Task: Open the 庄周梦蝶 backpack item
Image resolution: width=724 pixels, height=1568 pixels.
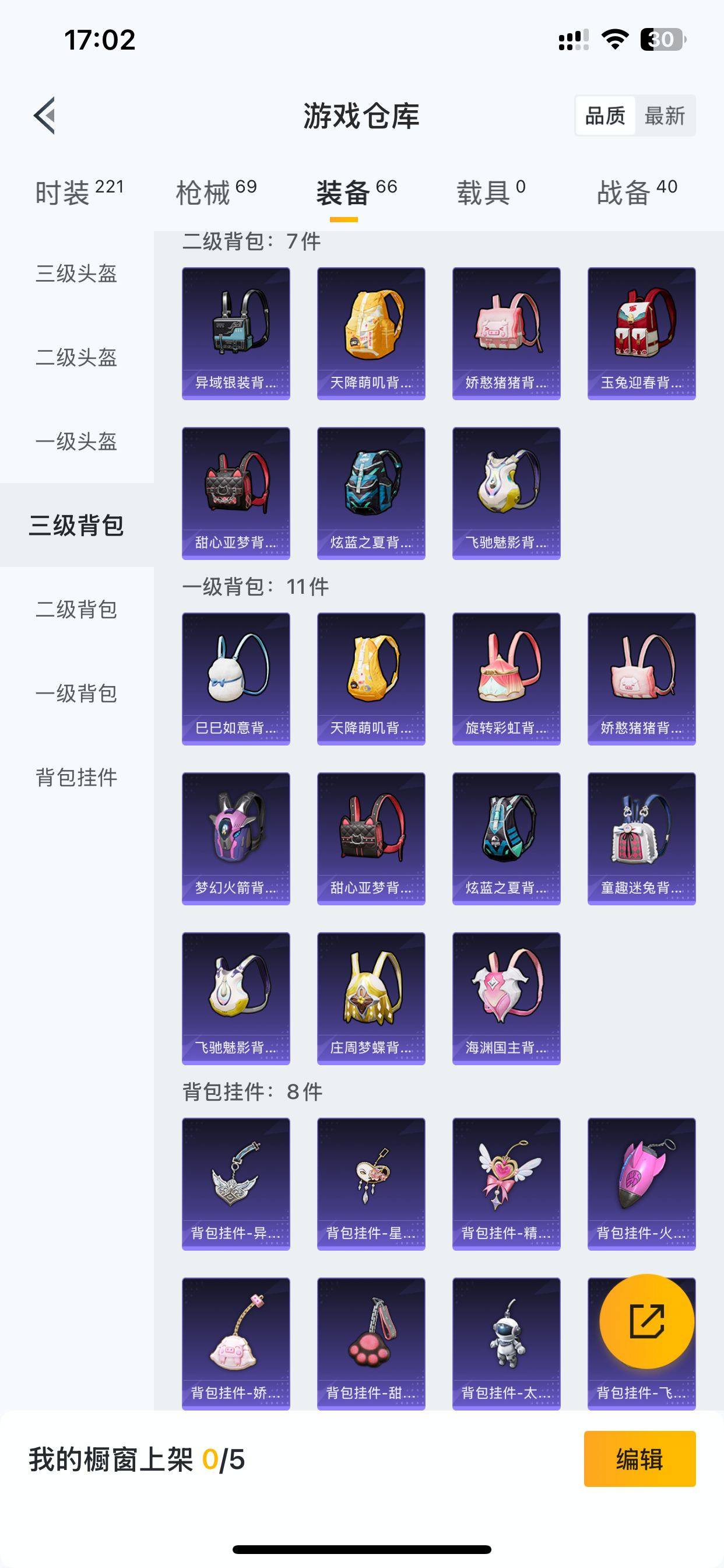Action: (371, 998)
